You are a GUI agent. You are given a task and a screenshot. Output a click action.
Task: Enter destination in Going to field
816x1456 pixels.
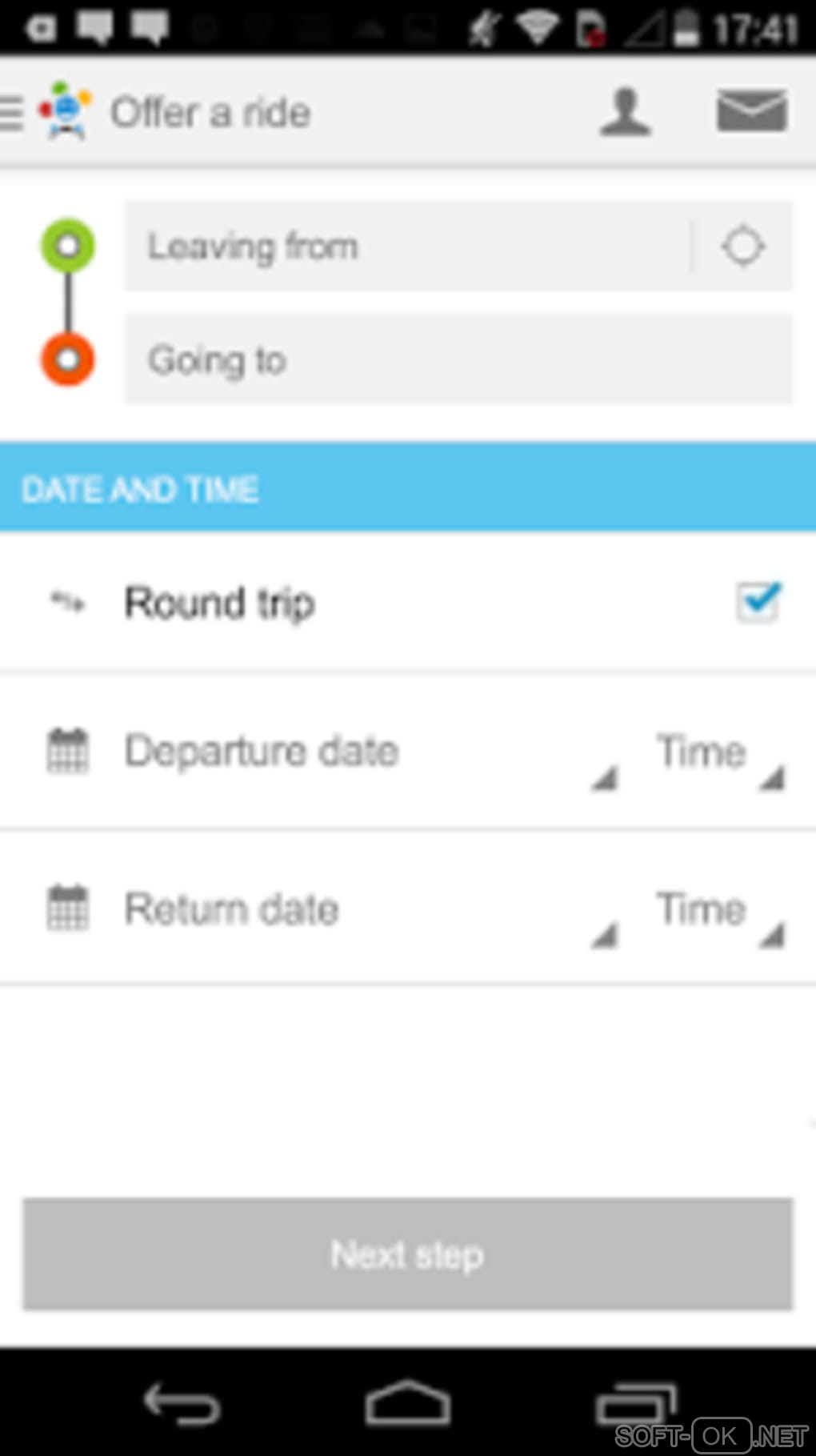tap(458, 360)
